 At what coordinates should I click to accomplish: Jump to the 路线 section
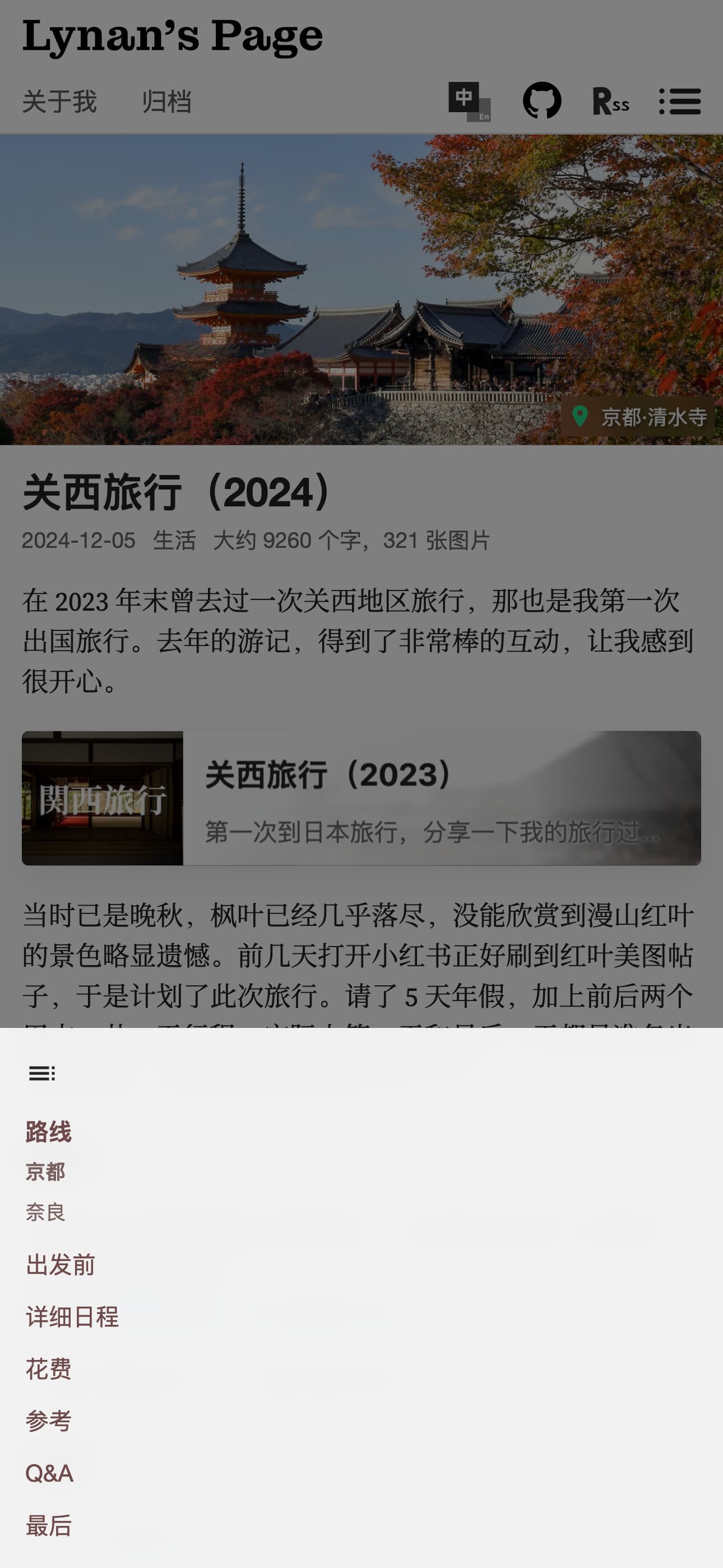[x=49, y=1132]
